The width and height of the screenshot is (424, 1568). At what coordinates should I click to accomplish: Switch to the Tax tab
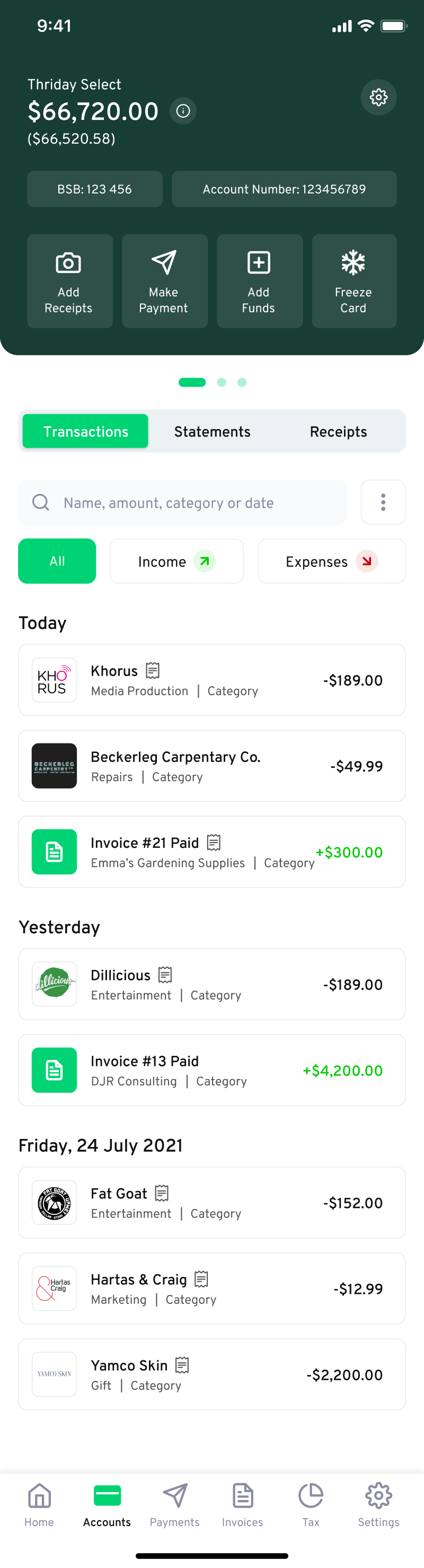click(310, 1504)
